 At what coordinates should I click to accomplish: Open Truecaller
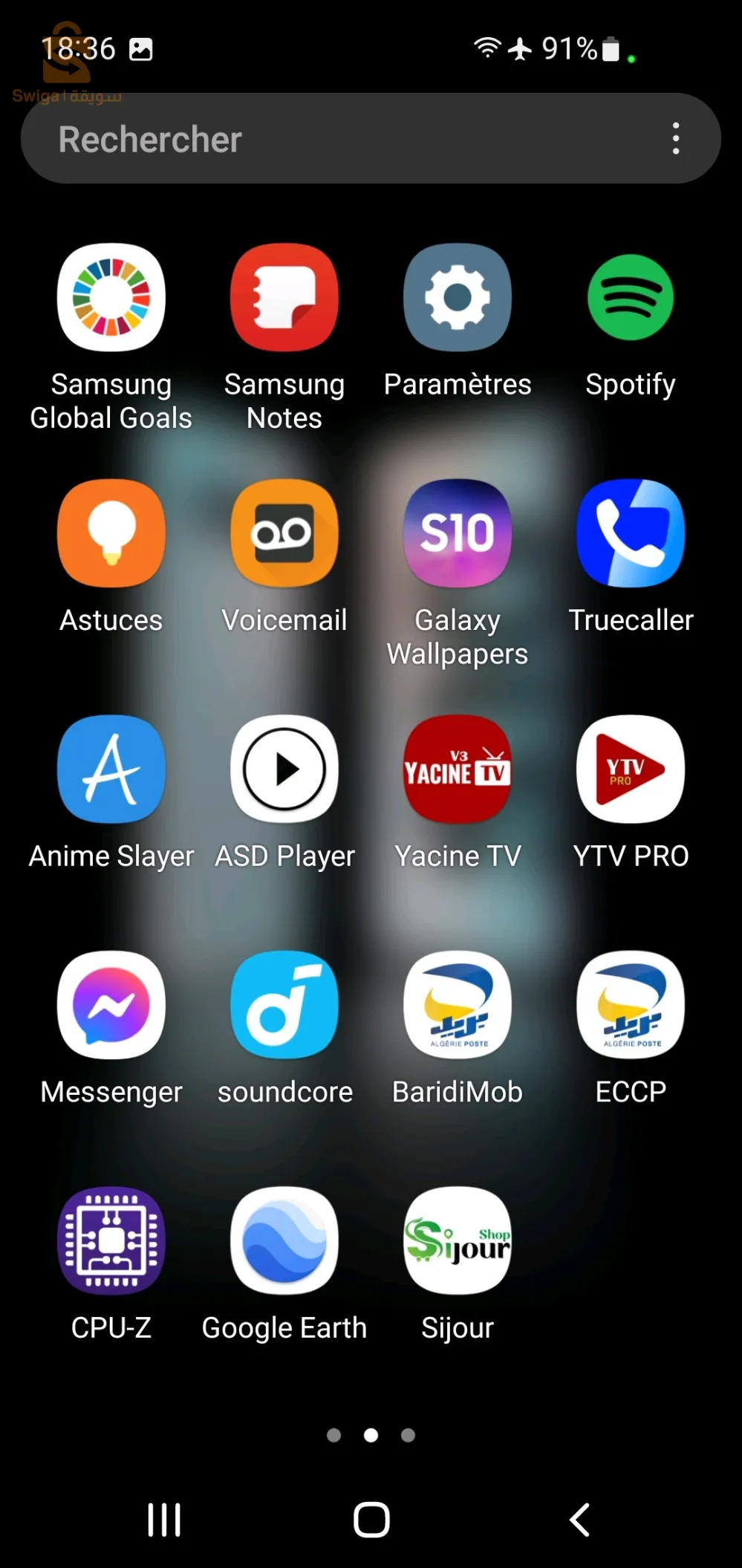(x=631, y=533)
